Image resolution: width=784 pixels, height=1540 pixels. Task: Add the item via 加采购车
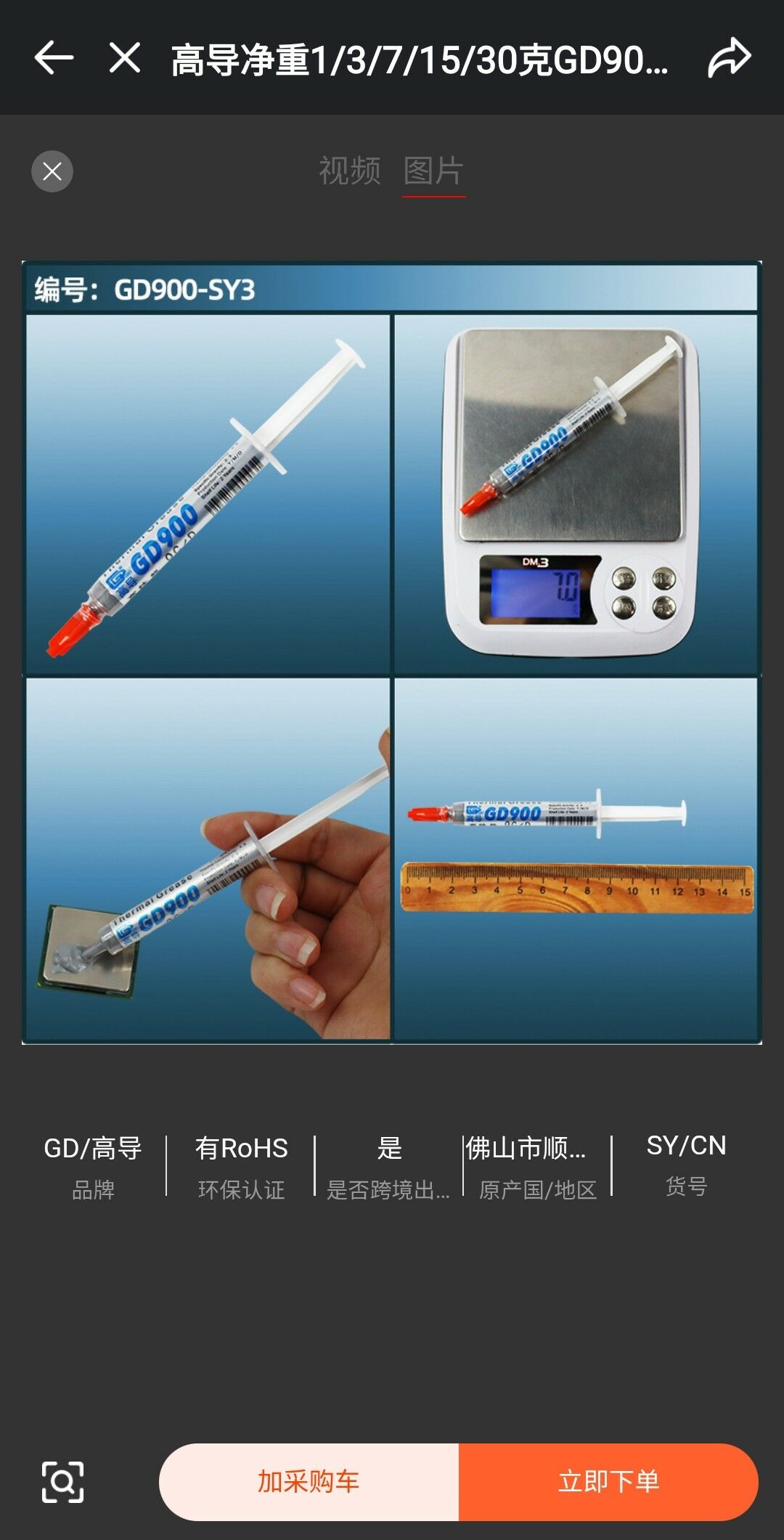click(x=309, y=1482)
